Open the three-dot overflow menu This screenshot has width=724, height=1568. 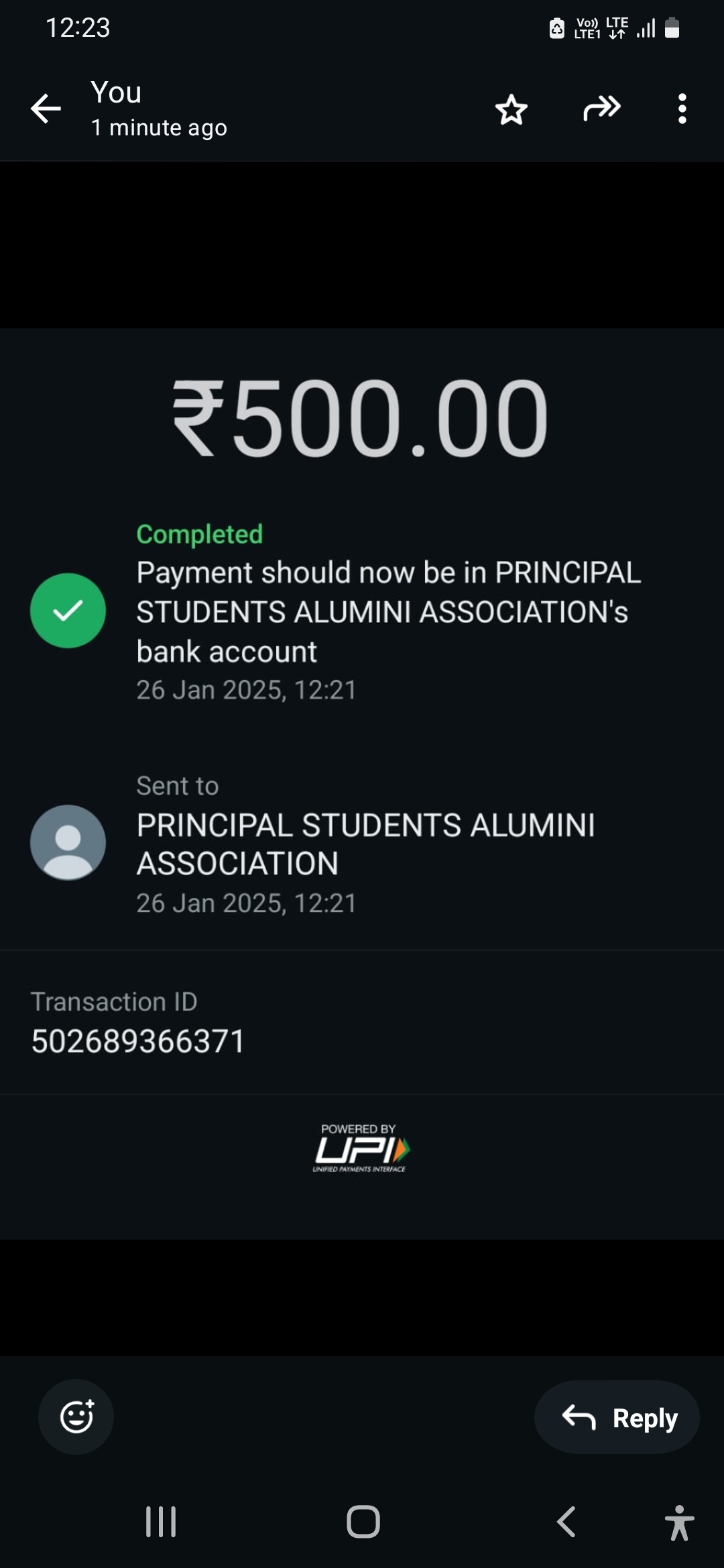pos(682,109)
